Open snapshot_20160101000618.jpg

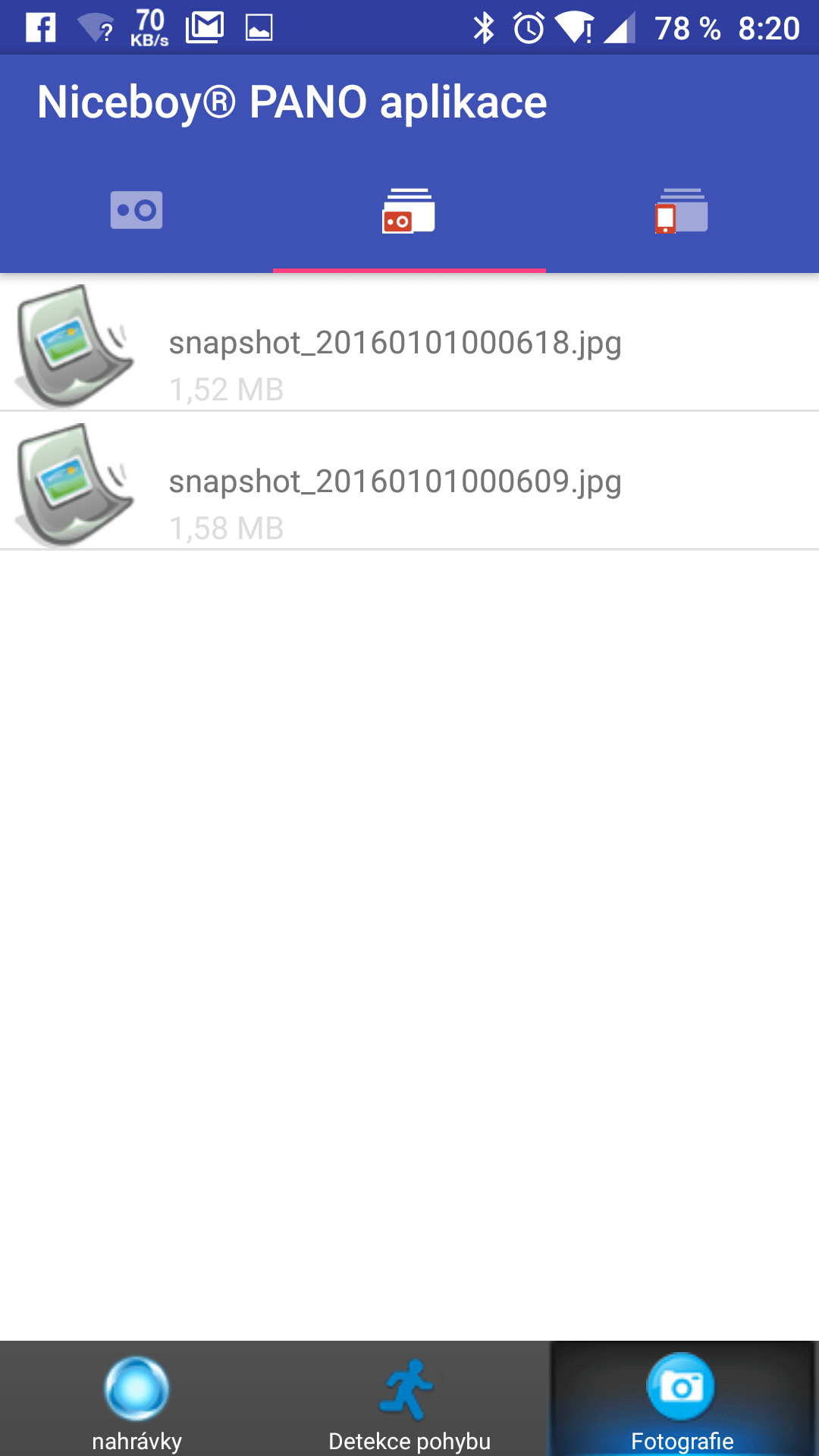click(x=409, y=342)
